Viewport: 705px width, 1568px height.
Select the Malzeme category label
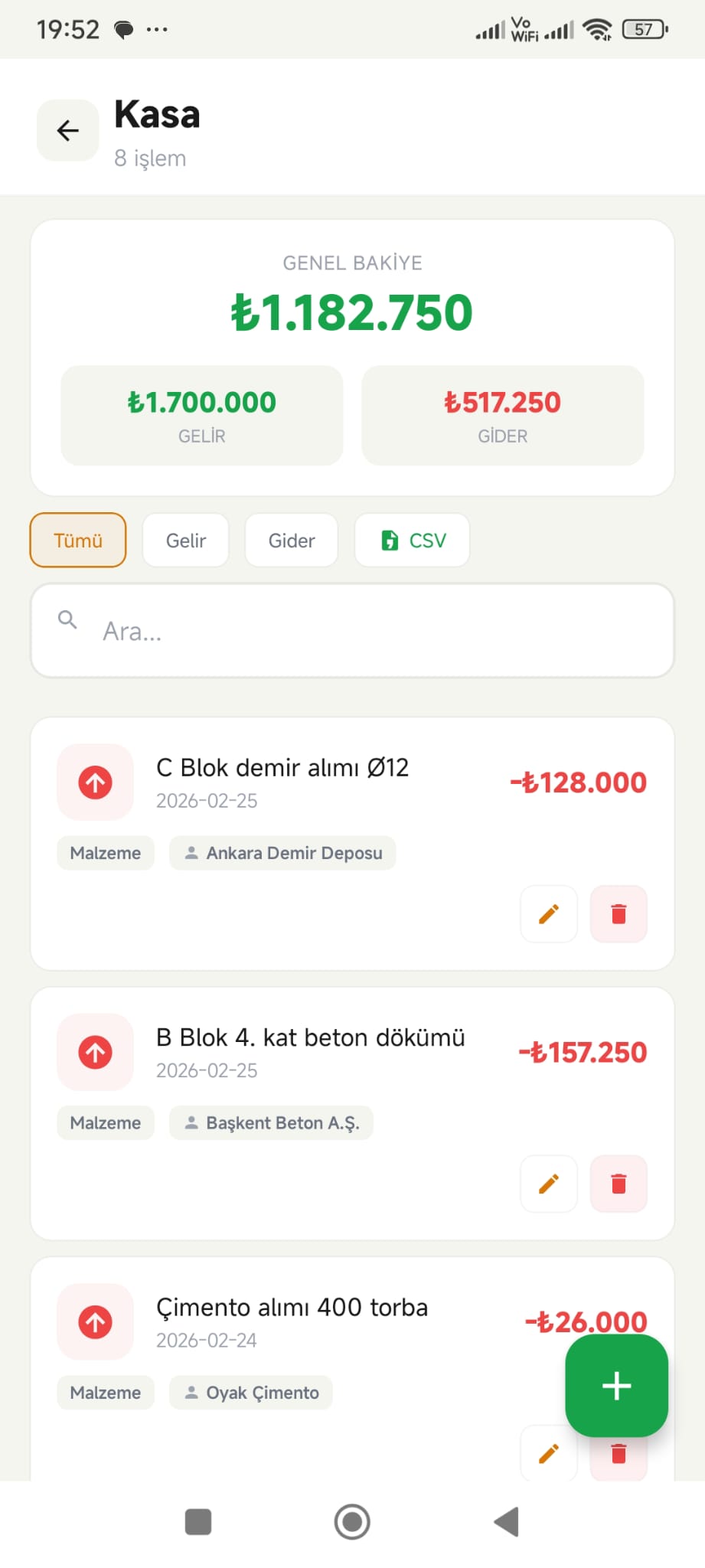click(x=105, y=853)
